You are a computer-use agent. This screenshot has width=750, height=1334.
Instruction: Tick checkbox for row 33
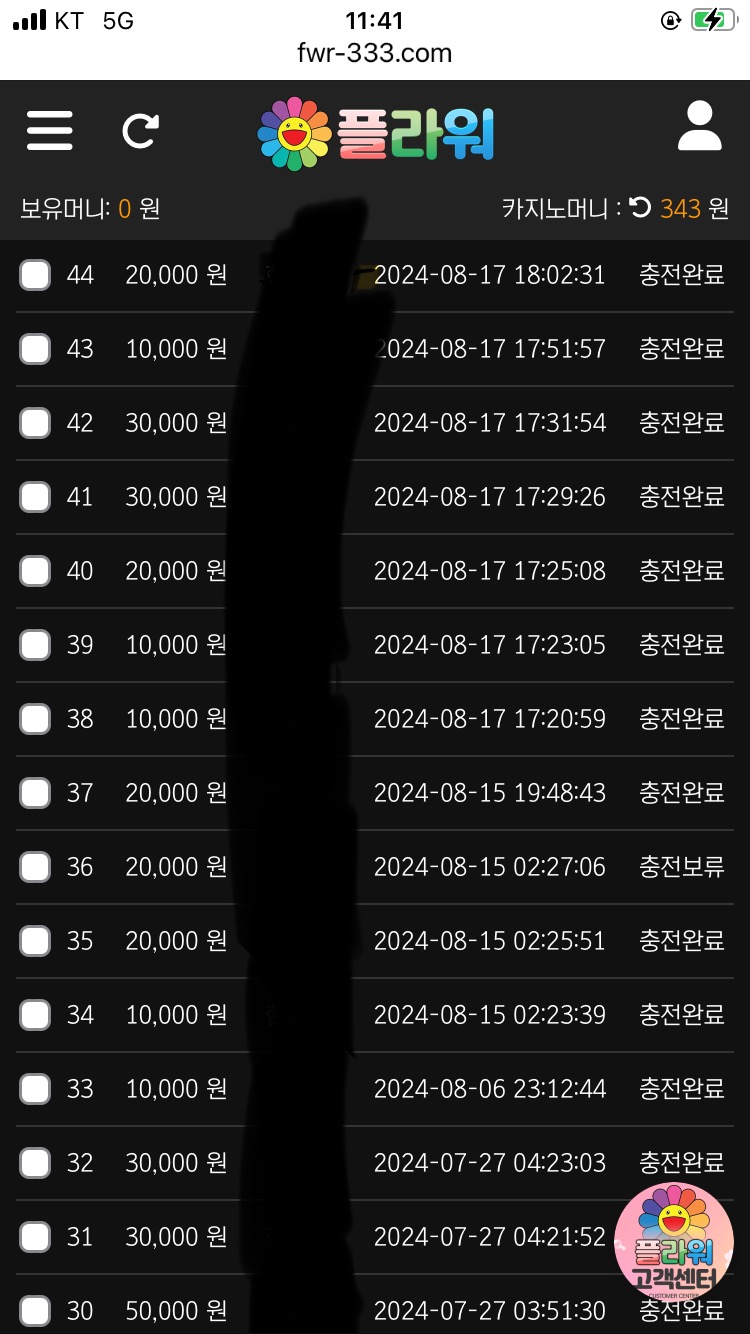(35, 1089)
